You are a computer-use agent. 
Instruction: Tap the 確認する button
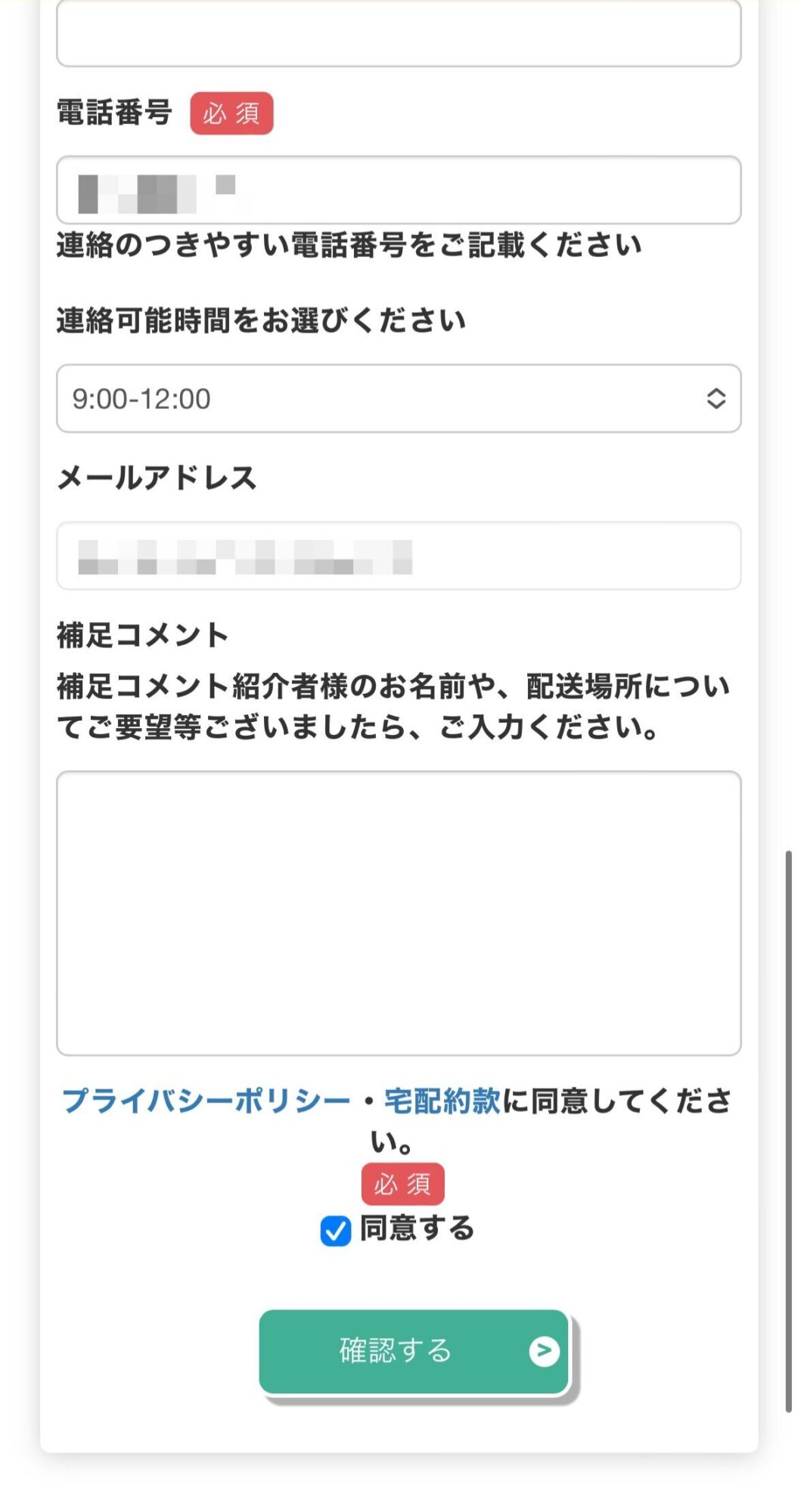click(414, 1351)
